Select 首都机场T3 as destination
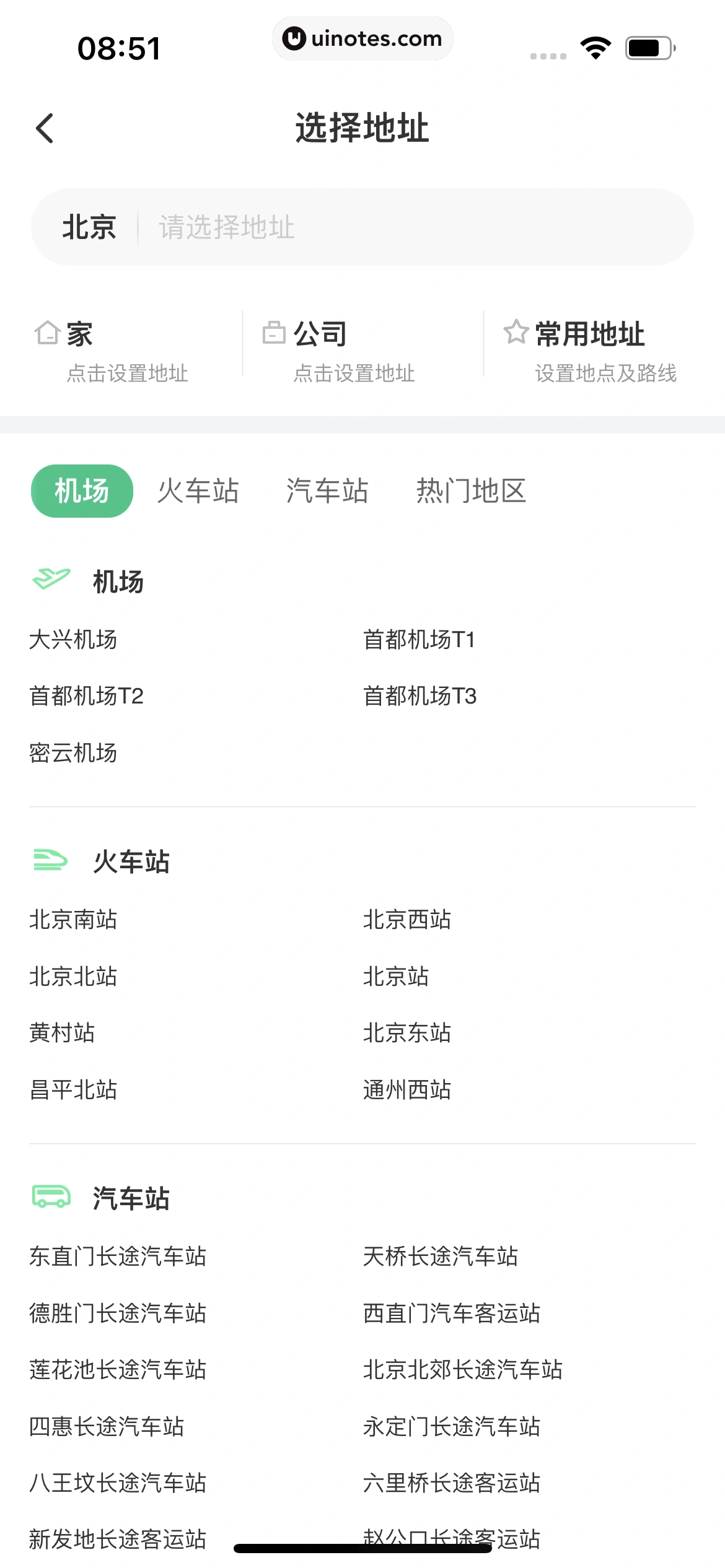This screenshot has height=1568, width=725. pyautogui.click(x=419, y=695)
